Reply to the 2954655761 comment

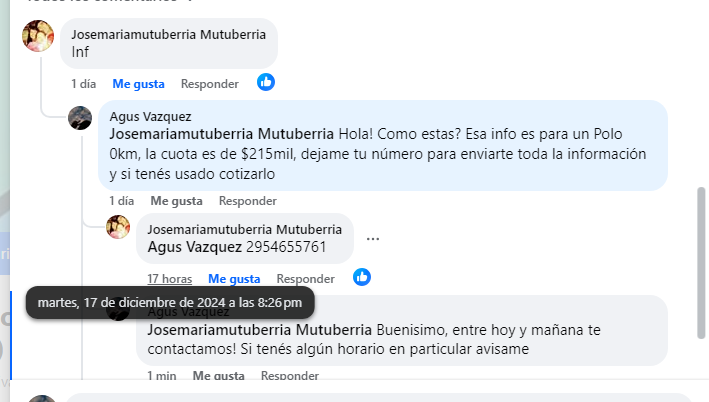[305, 279]
